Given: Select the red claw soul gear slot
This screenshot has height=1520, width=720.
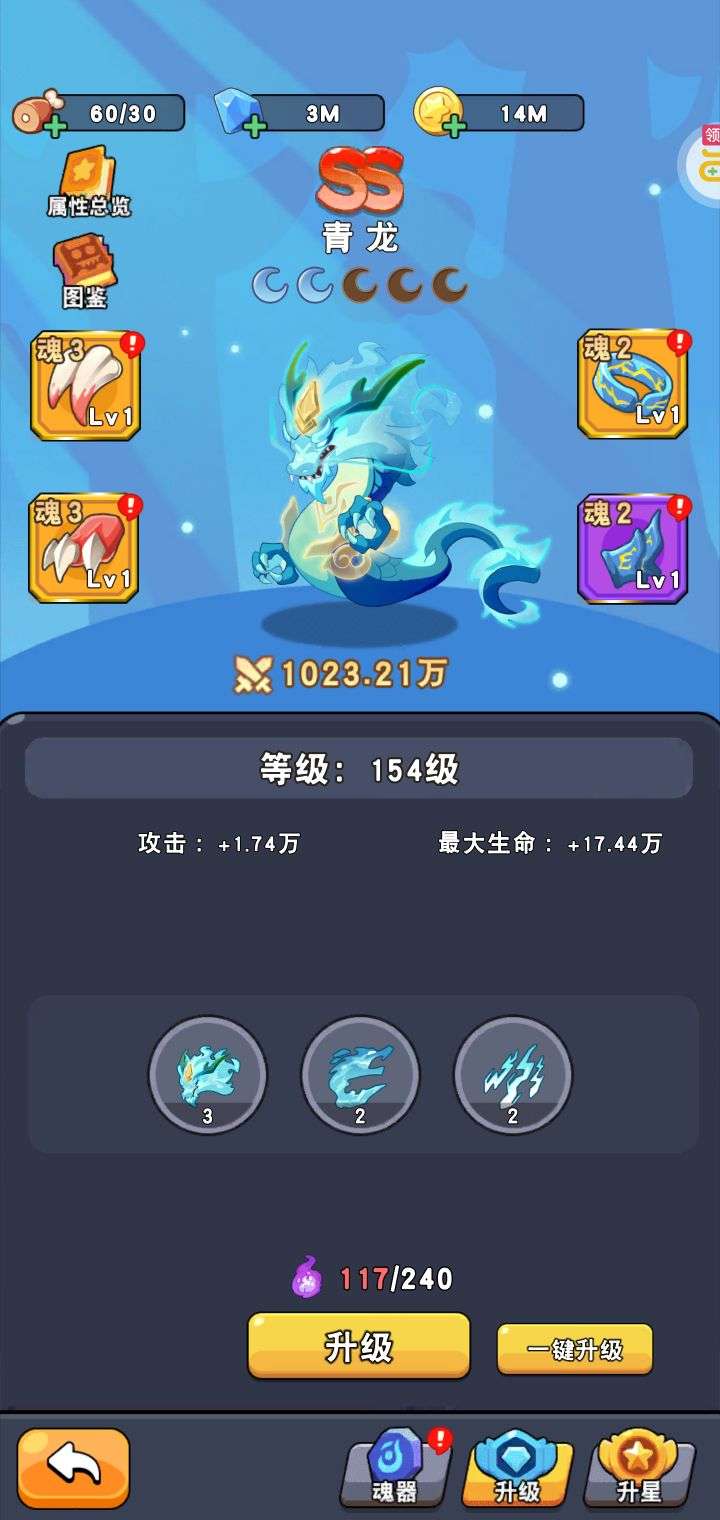Looking at the screenshot, I should click(x=84, y=547).
